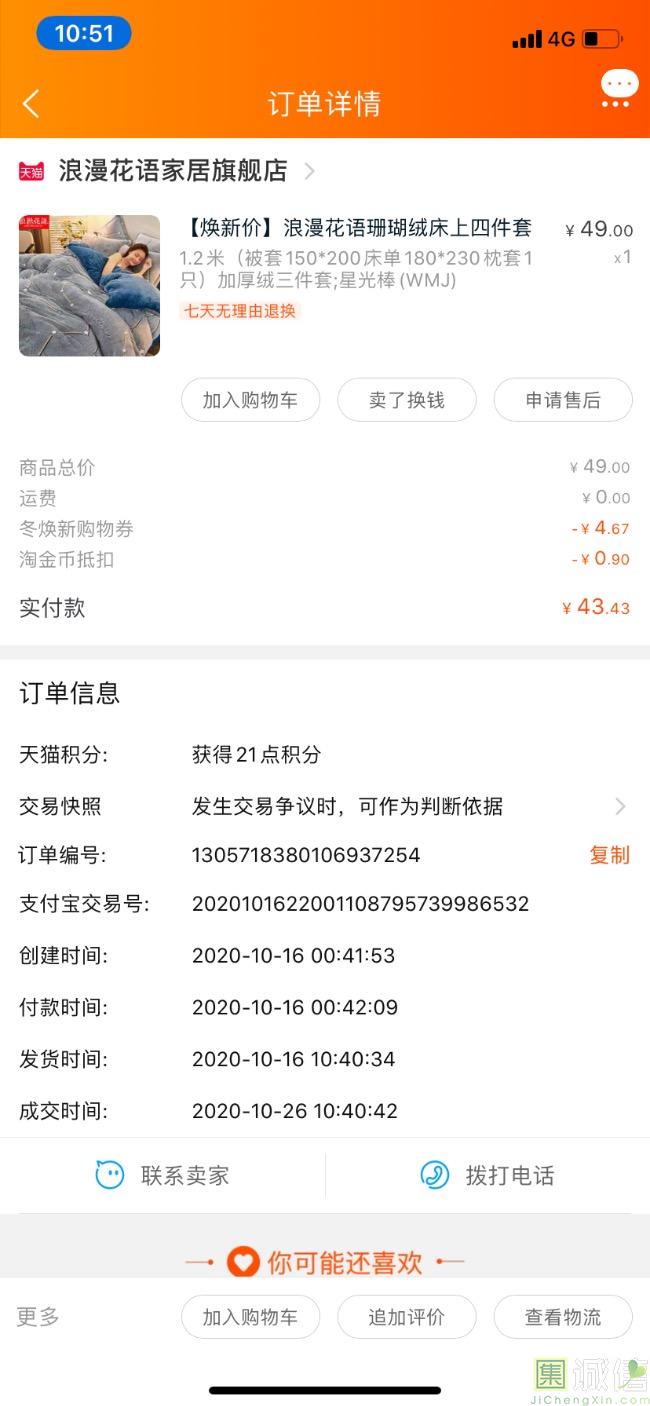Call the seller with 拨打电话

[488, 1175]
